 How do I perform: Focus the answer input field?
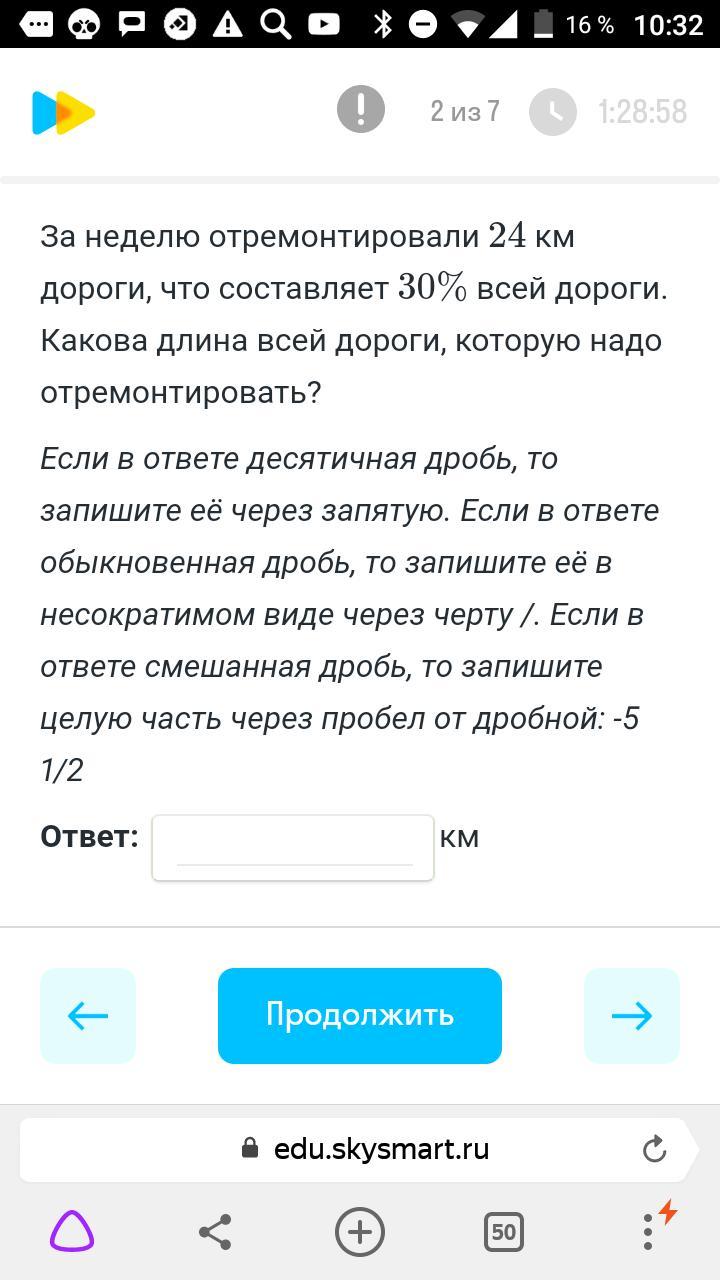click(x=293, y=848)
